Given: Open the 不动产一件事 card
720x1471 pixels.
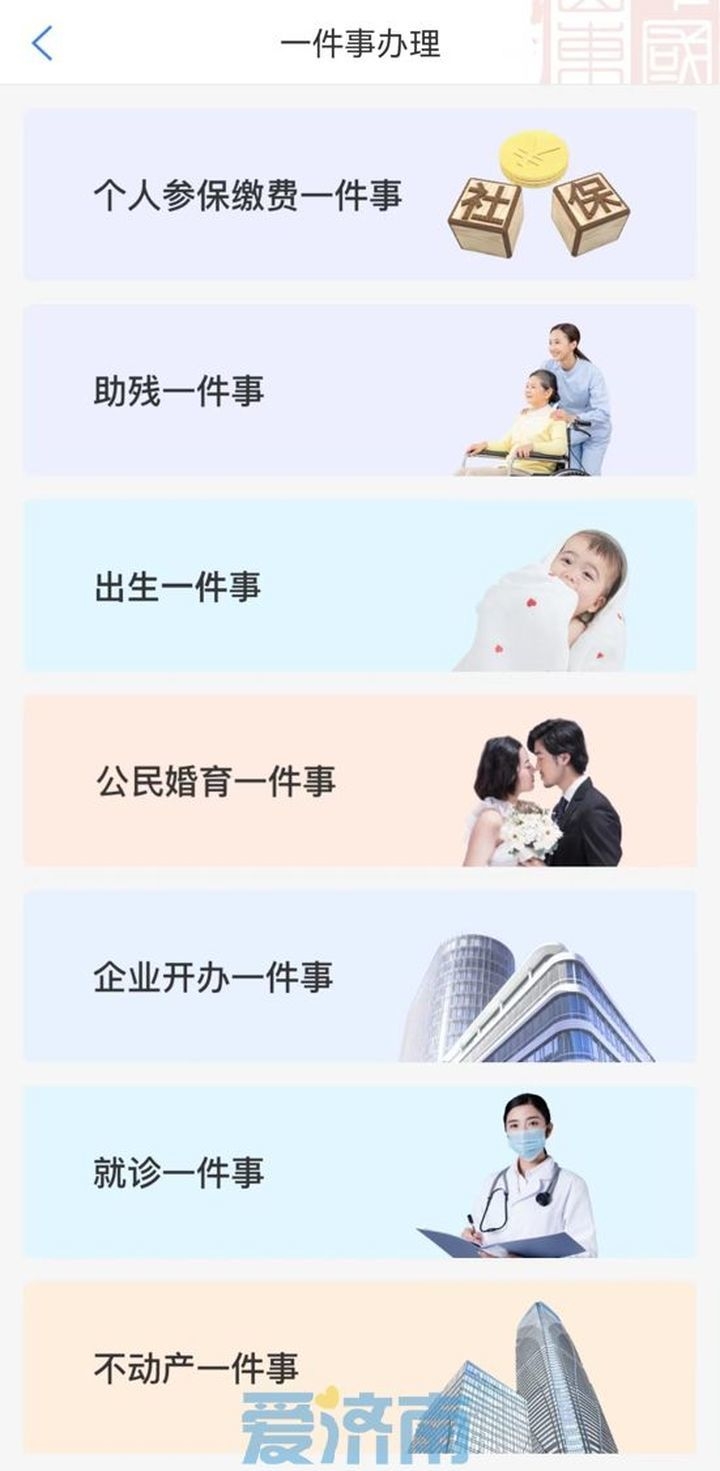Looking at the screenshot, I should [x=360, y=1368].
